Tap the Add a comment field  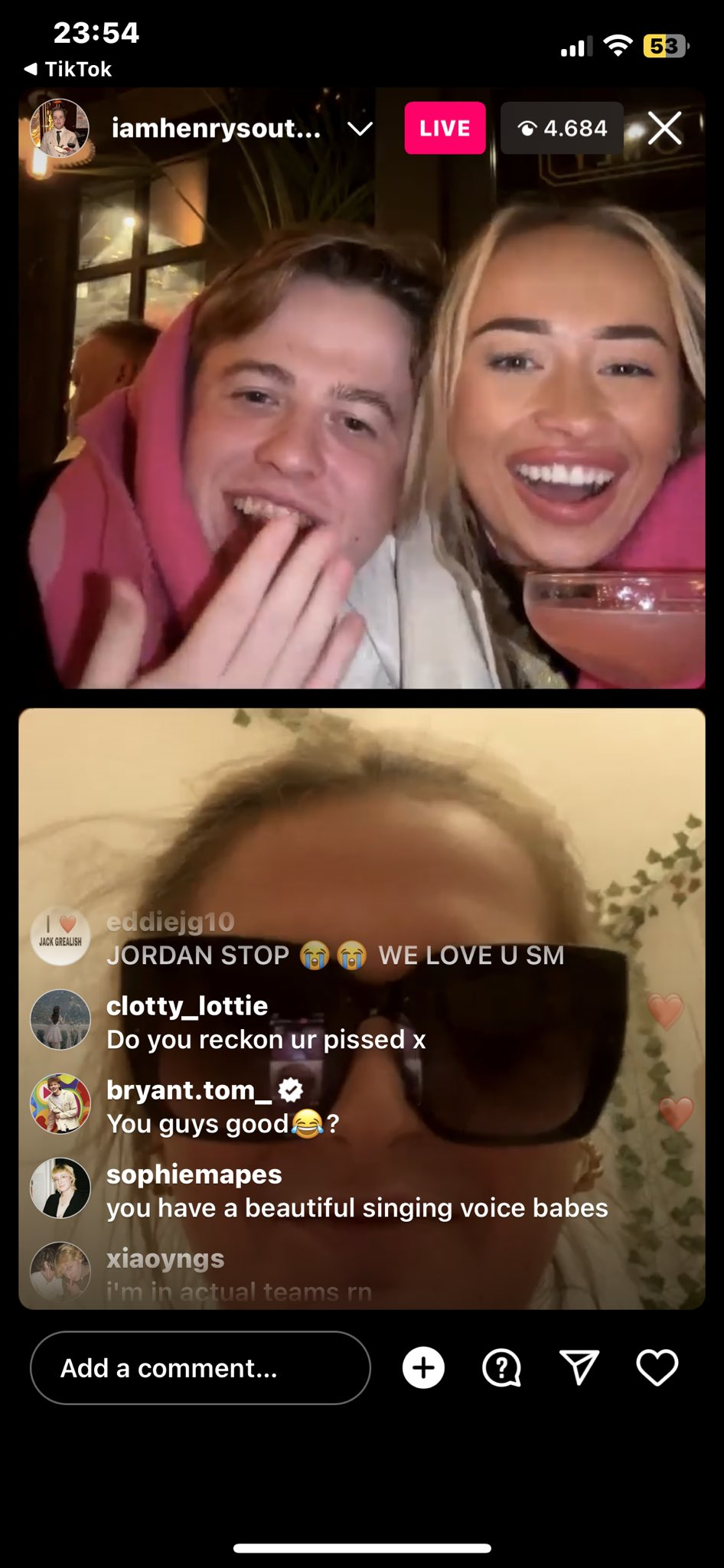click(x=200, y=1367)
